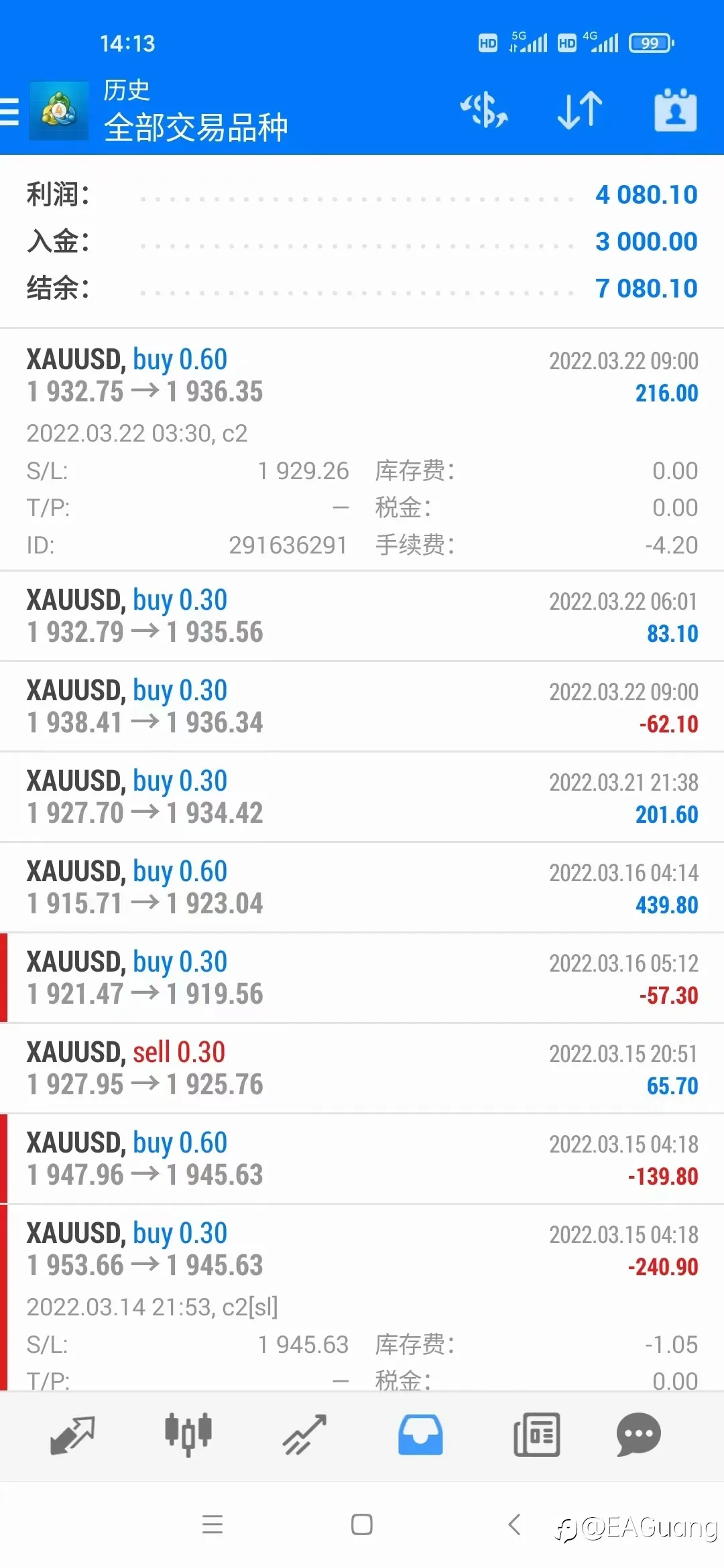This screenshot has height=1568, width=724.
Task: Go to the system home screen
Action: tap(362, 1525)
